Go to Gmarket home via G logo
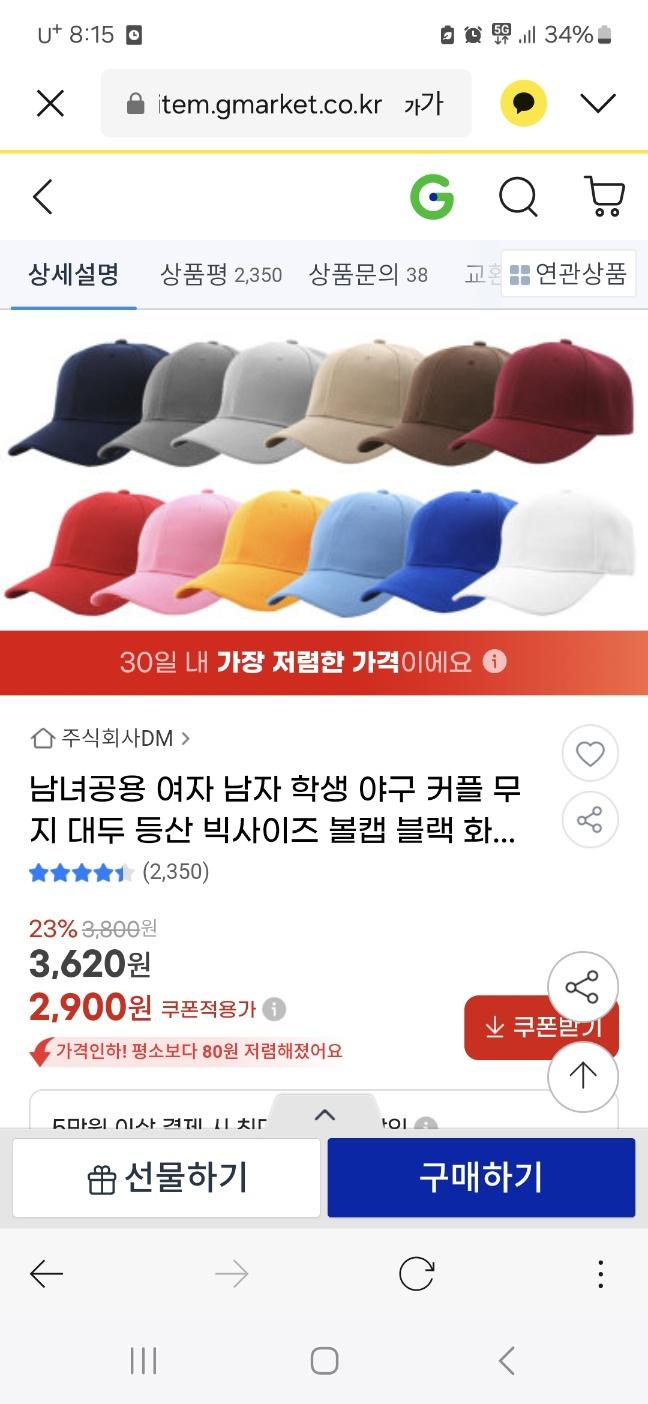Viewport: 648px width, 1404px height. [x=432, y=196]
